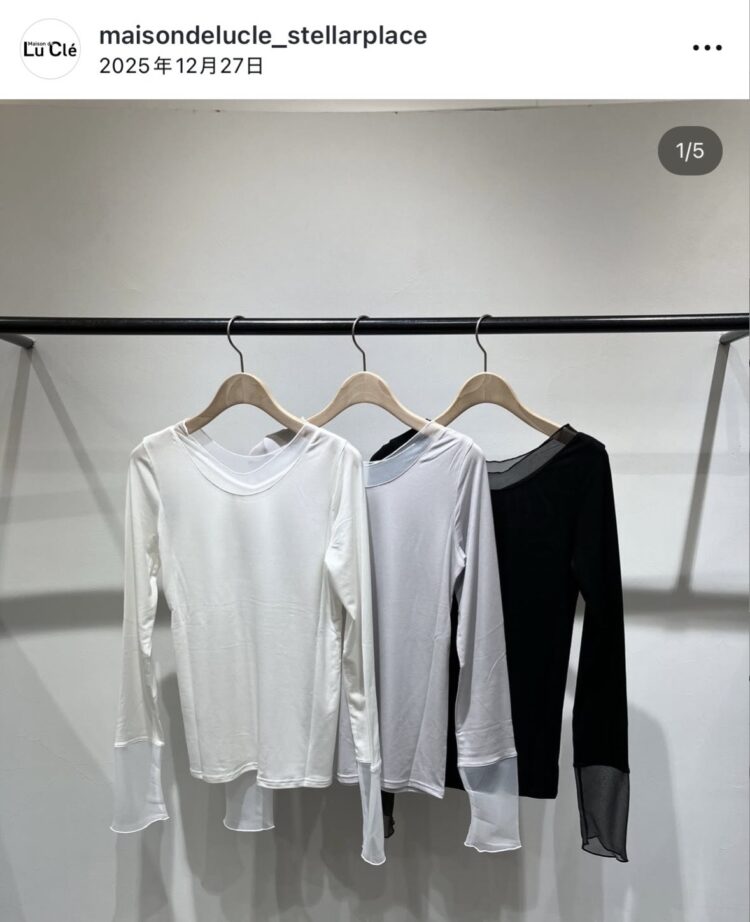
Task: Open the Maison de Lu Clé profile picture
Action: pyautogui.click(x=49, y=49)
